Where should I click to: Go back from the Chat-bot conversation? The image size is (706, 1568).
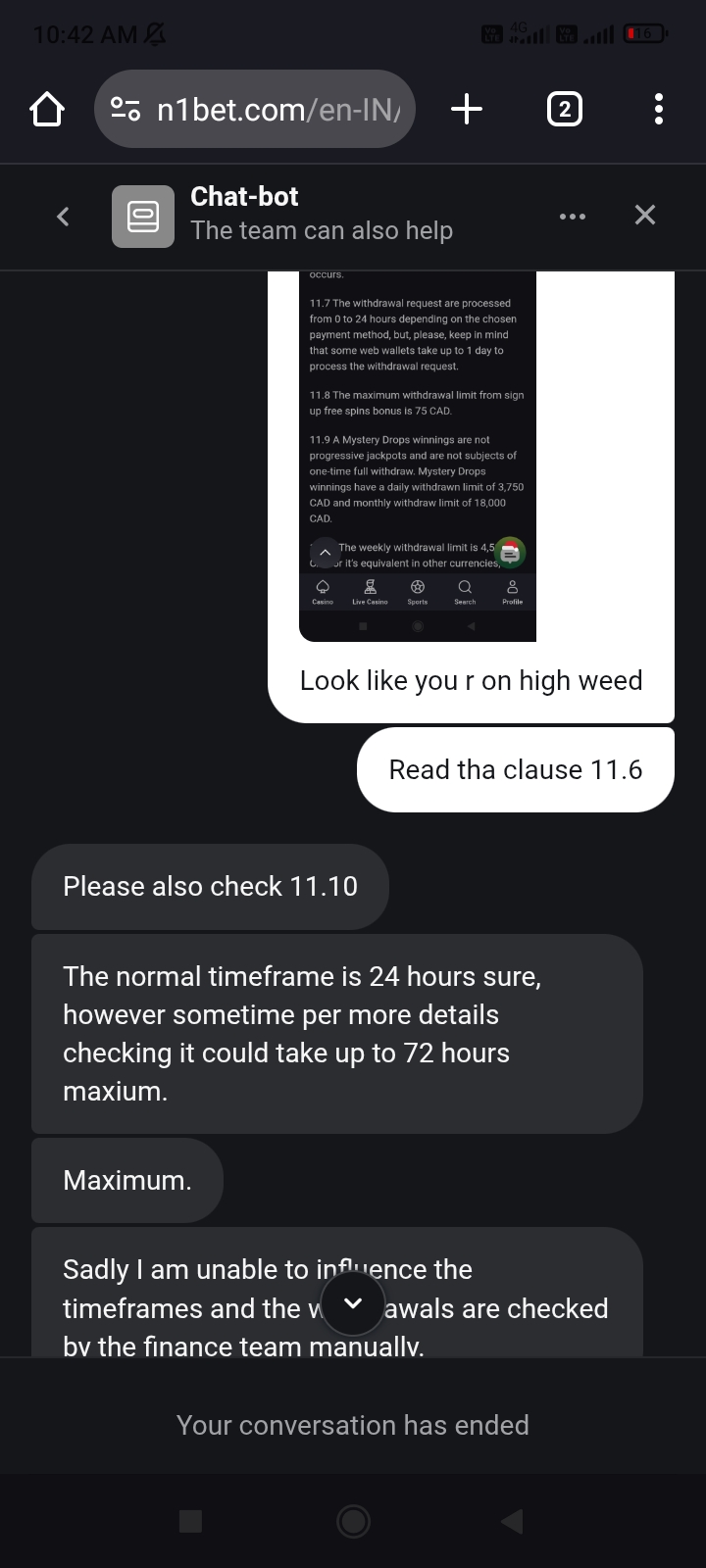[x=64, y=216]
